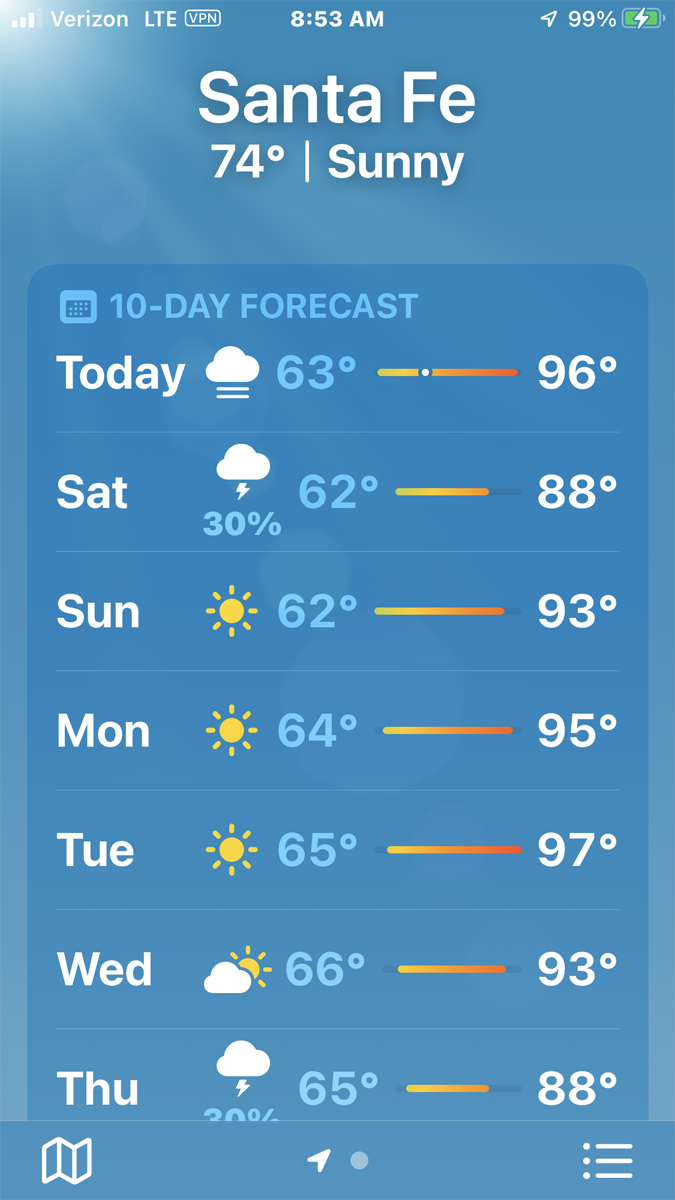The height and width of the screenshot is (1200, 675).
Task: Open the weather map
Action: click(66, 1161)
